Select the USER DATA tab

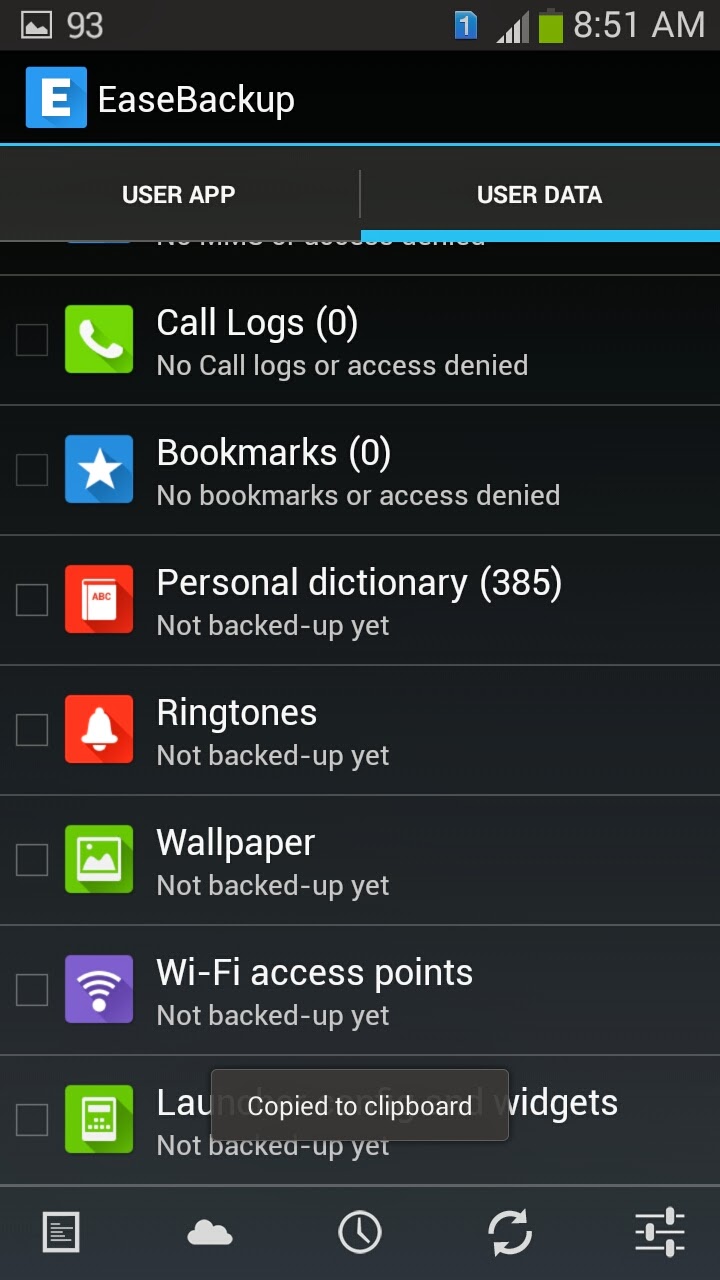click(x=540, y=194)
